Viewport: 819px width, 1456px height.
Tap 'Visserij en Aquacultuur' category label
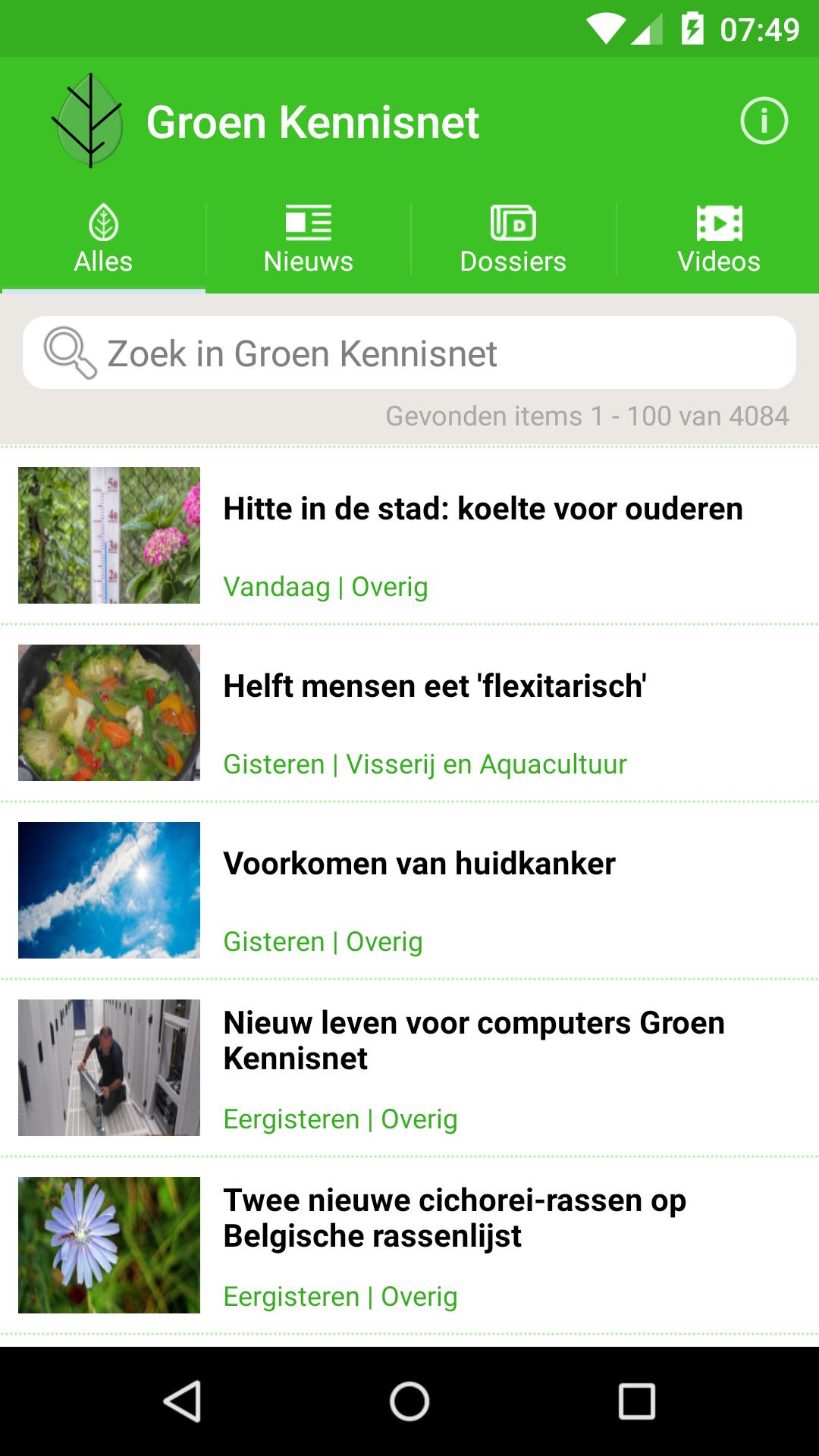click(487, 764)
